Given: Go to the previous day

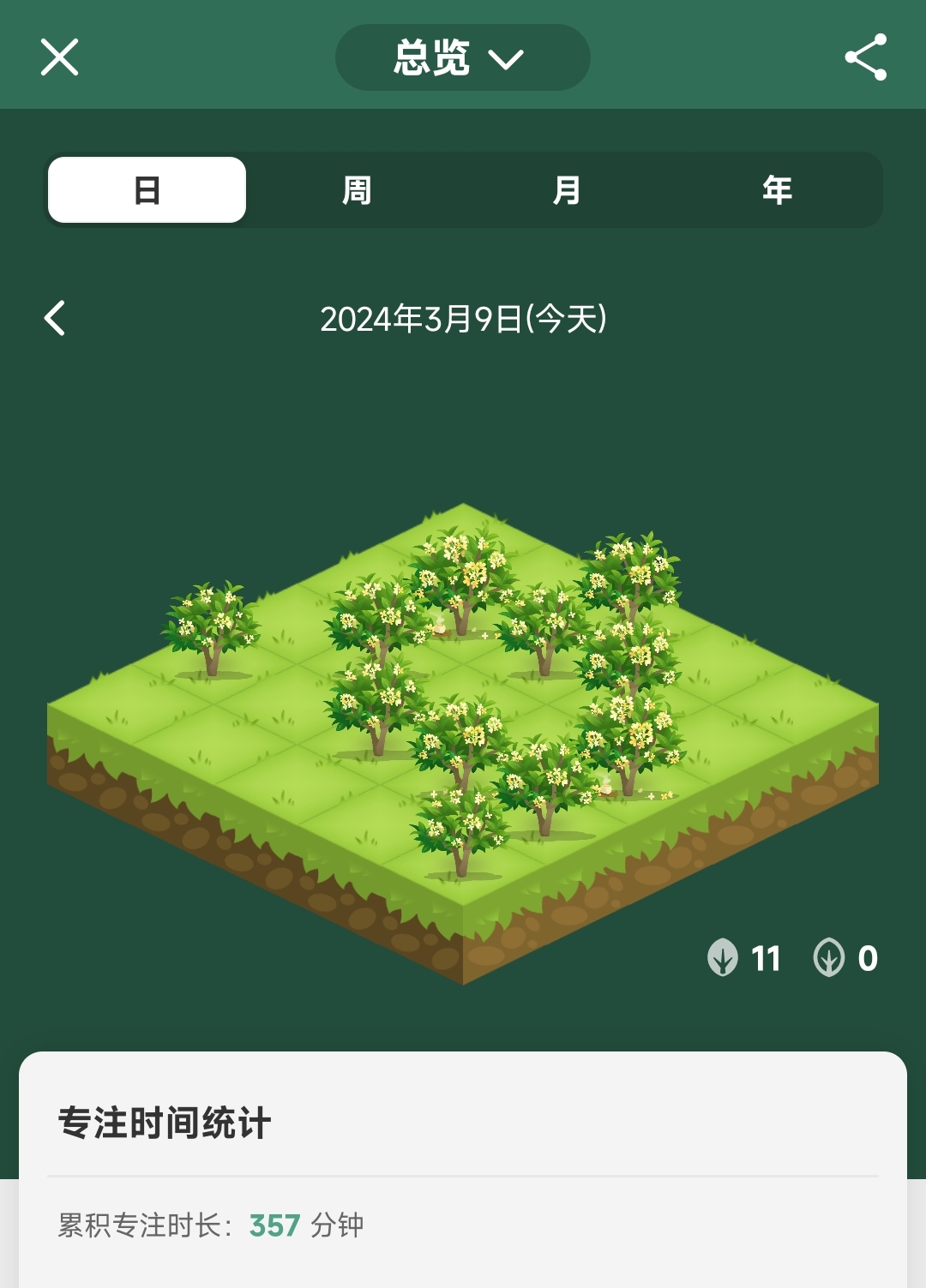Looking at the screenshot, I should pos(55,319).
